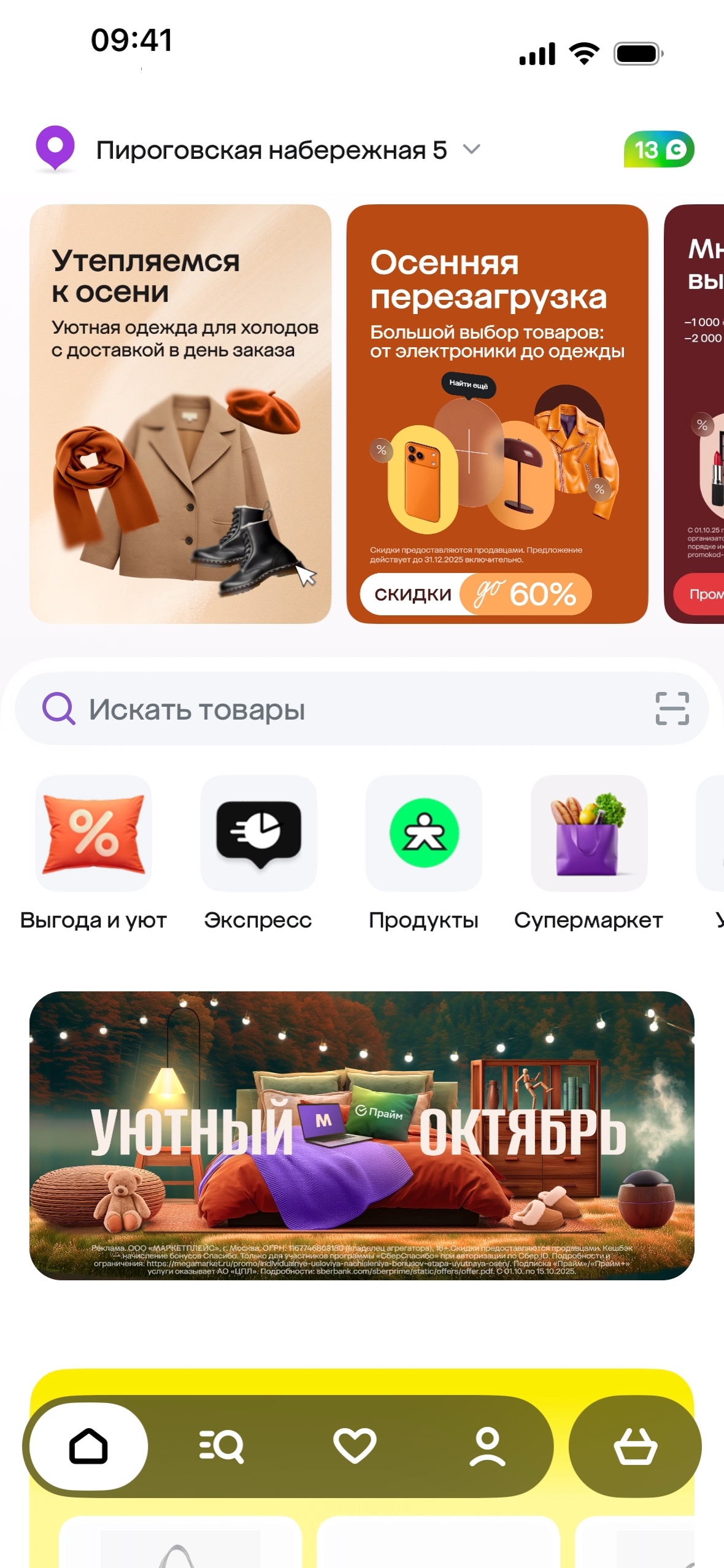Open the 13 bonus points badge
The height and width of the screenshot is (1568, 724).
coord(658,149)
